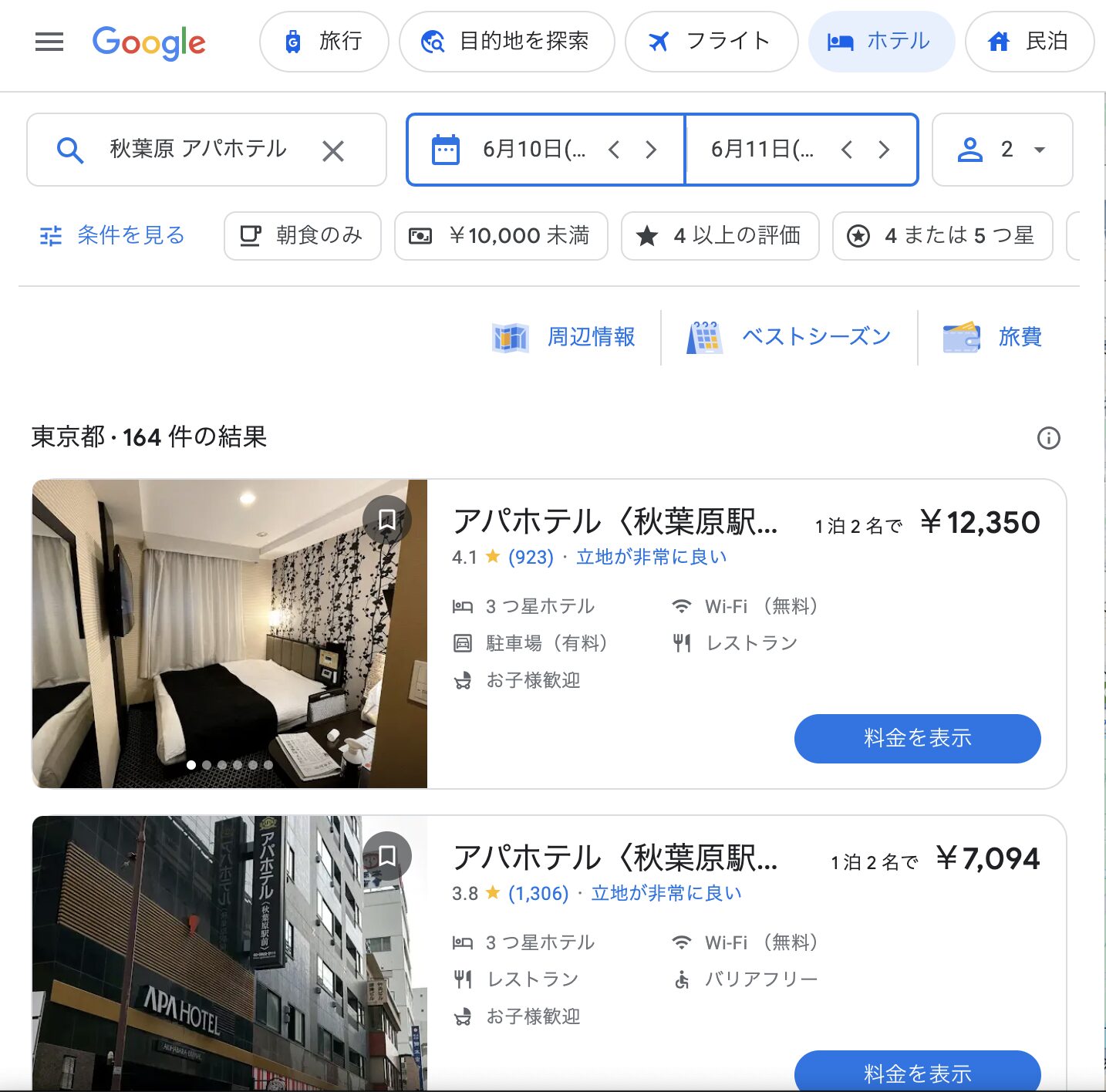Open the hamburger main menu
1106x1092 pixels.
click(49, 42)
